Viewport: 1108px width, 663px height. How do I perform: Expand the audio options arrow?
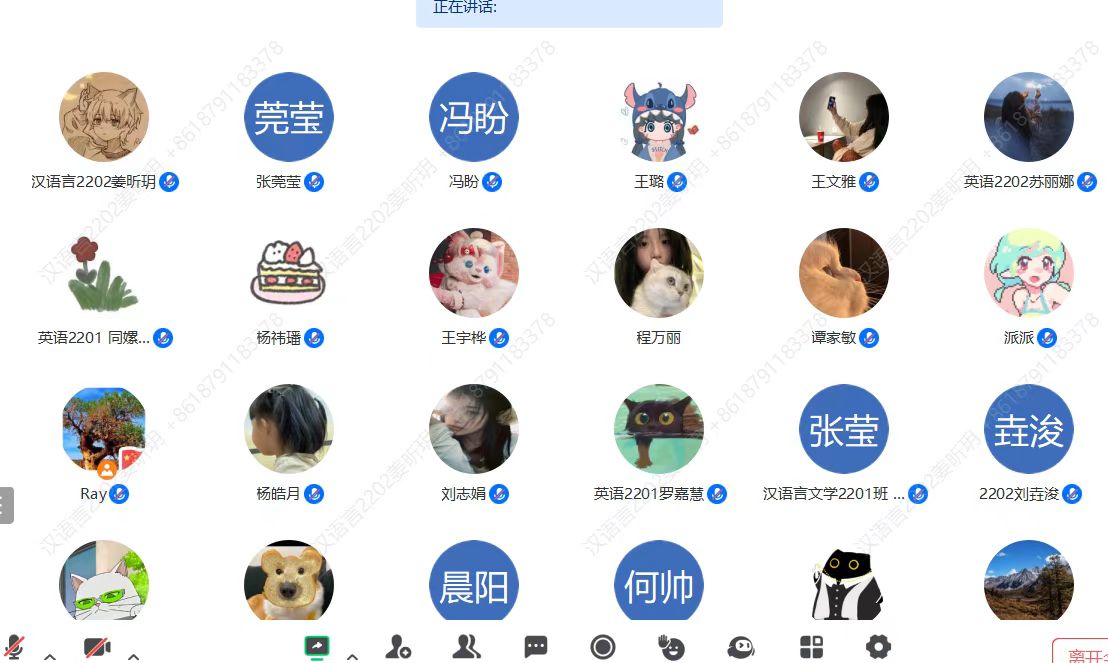pos(50,656)
